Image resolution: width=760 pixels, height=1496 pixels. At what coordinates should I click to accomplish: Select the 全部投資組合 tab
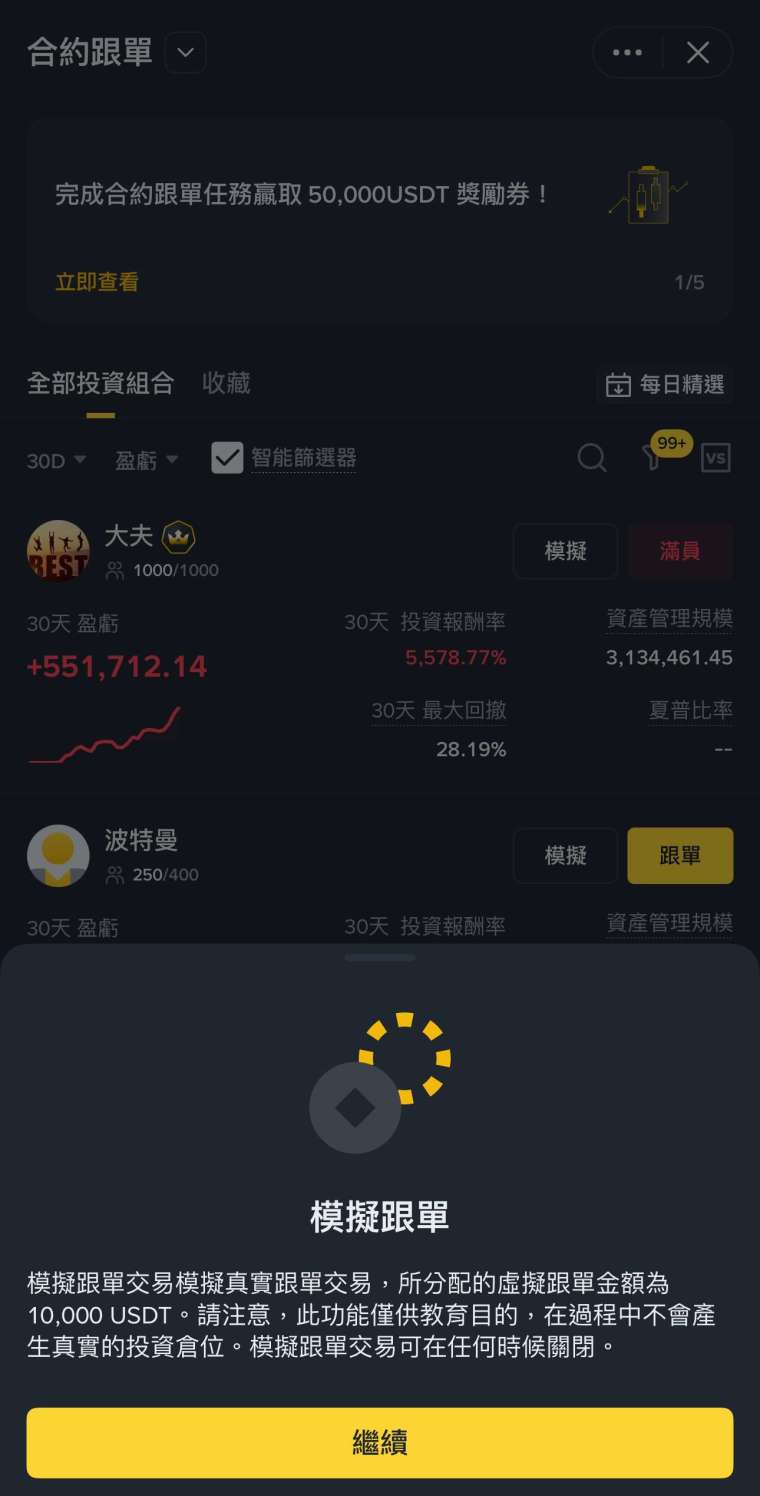tap(100, 383)
